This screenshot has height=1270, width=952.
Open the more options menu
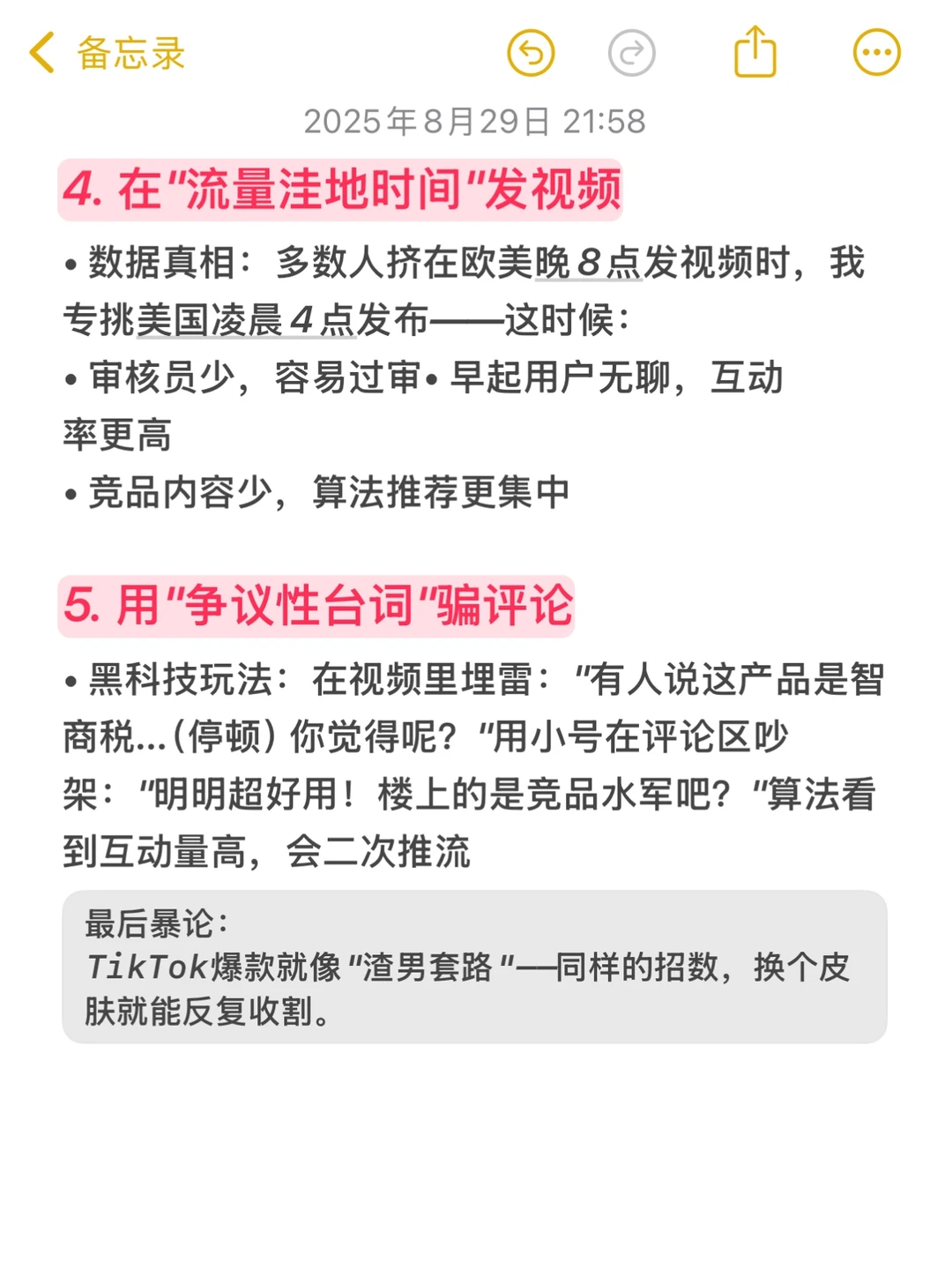tap(876, 53)
